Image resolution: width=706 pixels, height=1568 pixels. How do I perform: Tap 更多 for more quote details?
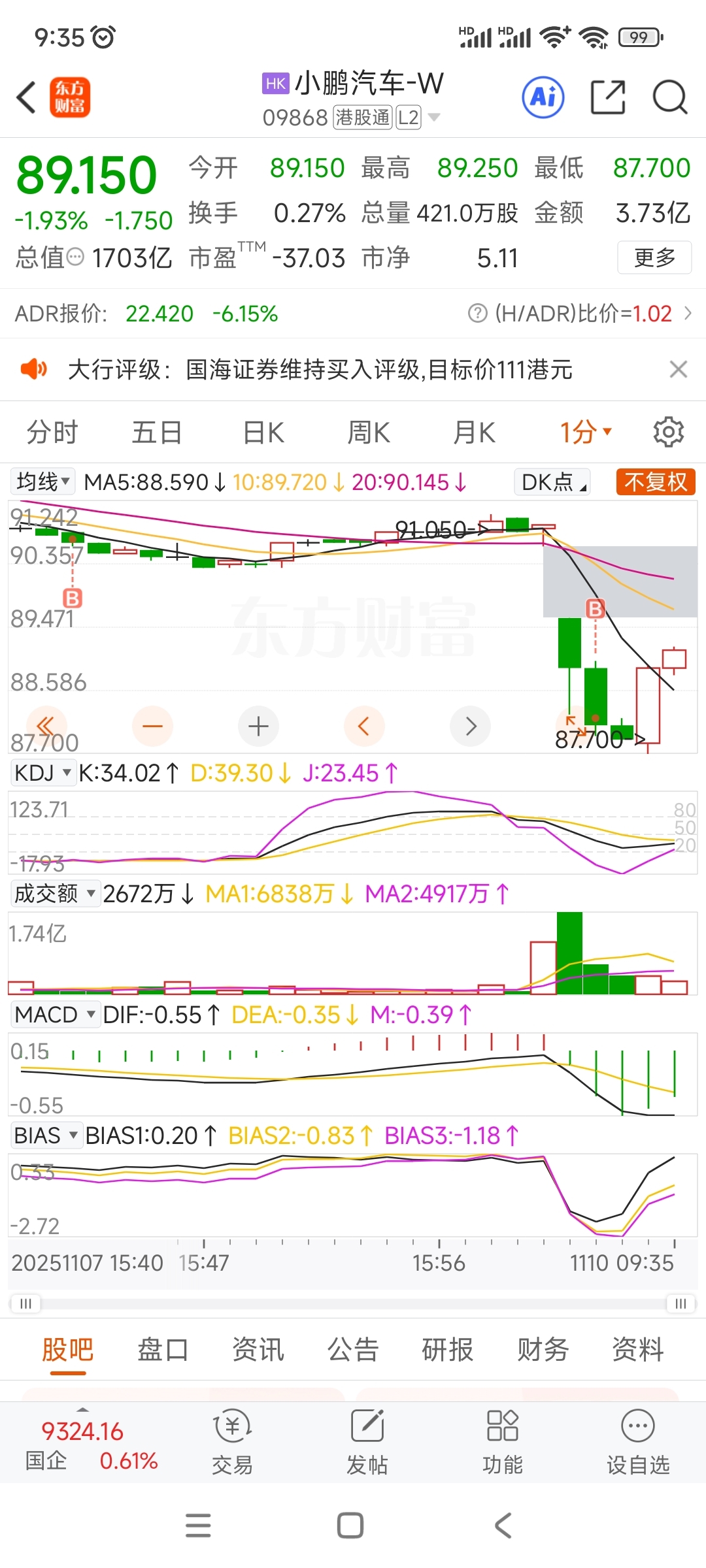(654, 257)
